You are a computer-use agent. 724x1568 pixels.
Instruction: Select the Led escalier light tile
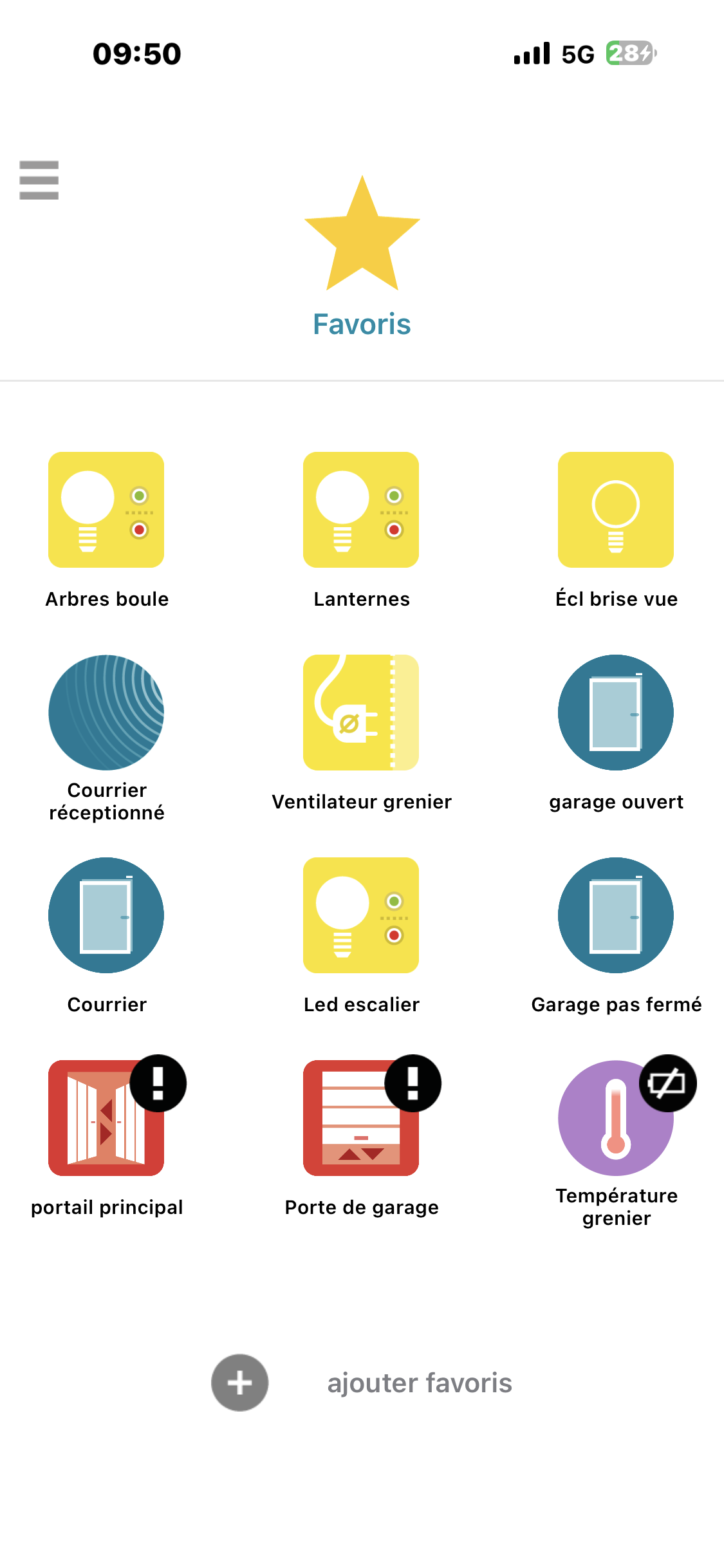[361, 915]
